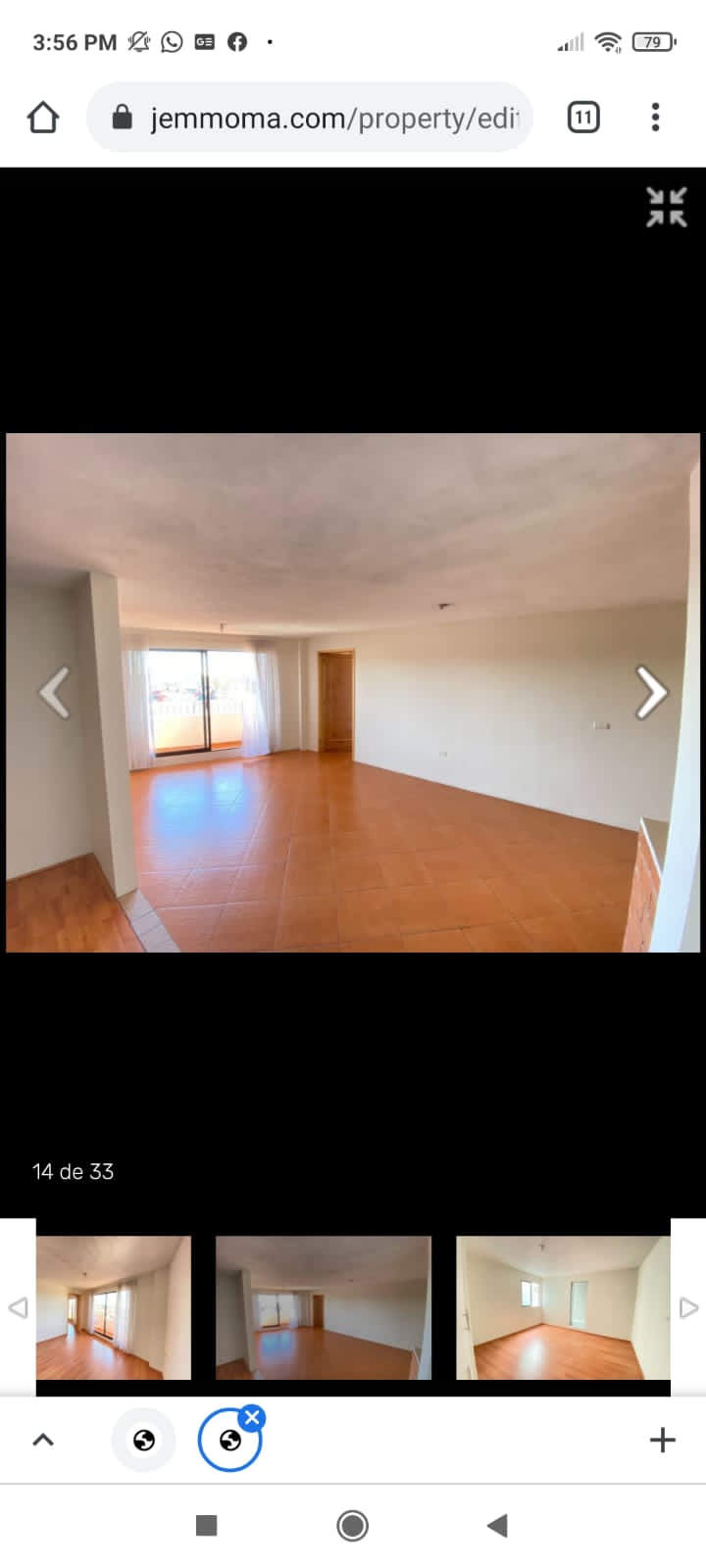Screen dimensions: 706x1568
Task: Go back with the system back button
Action: (x=497, y=1525)
